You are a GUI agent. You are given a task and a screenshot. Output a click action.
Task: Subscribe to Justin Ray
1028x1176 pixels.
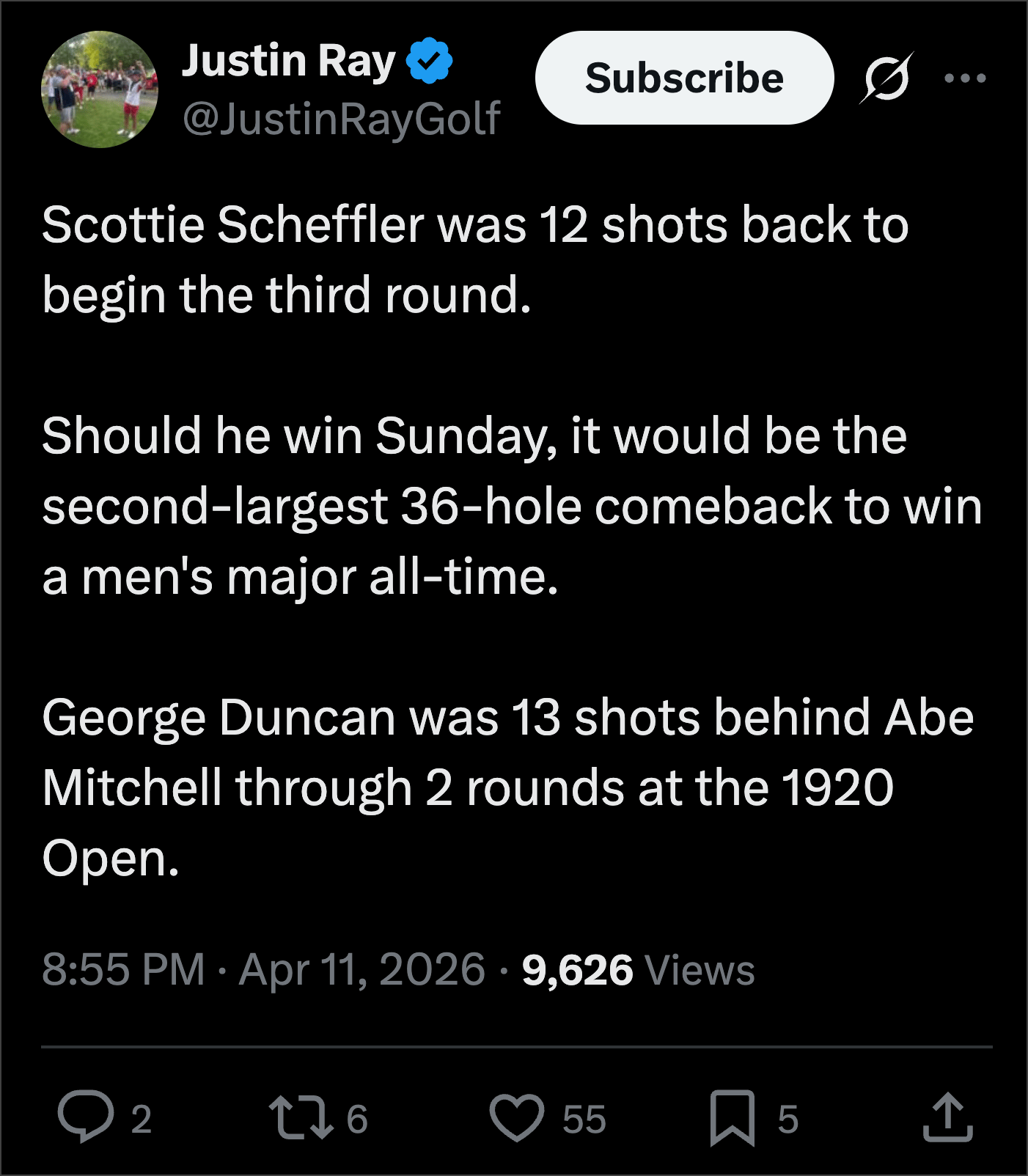tap(683, 78)
